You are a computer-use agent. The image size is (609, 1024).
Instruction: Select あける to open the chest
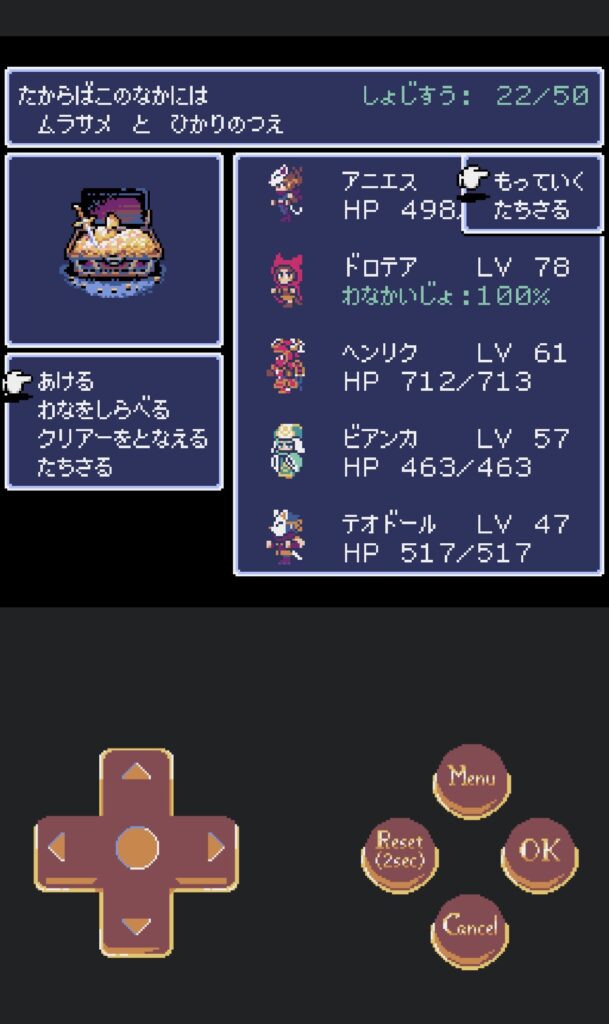[66, 382]
